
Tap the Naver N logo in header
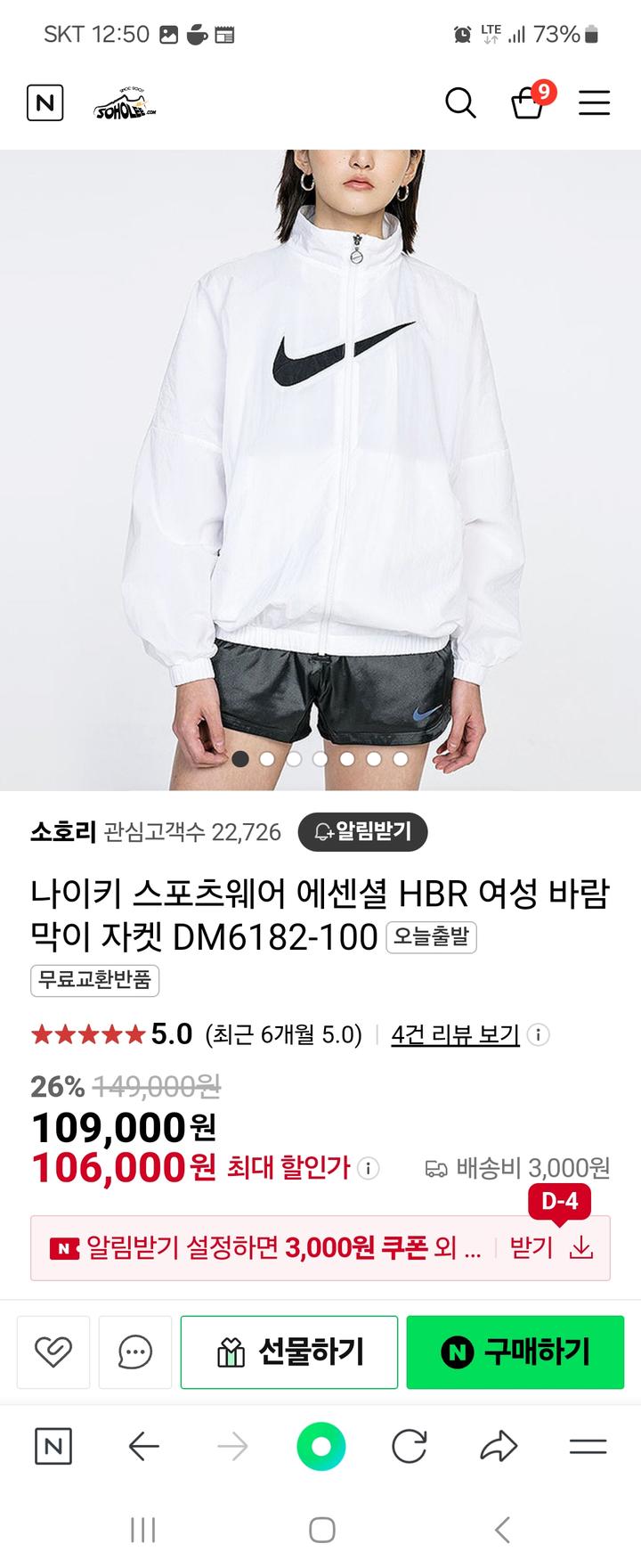pyautogui.click(x=45, y=103)
